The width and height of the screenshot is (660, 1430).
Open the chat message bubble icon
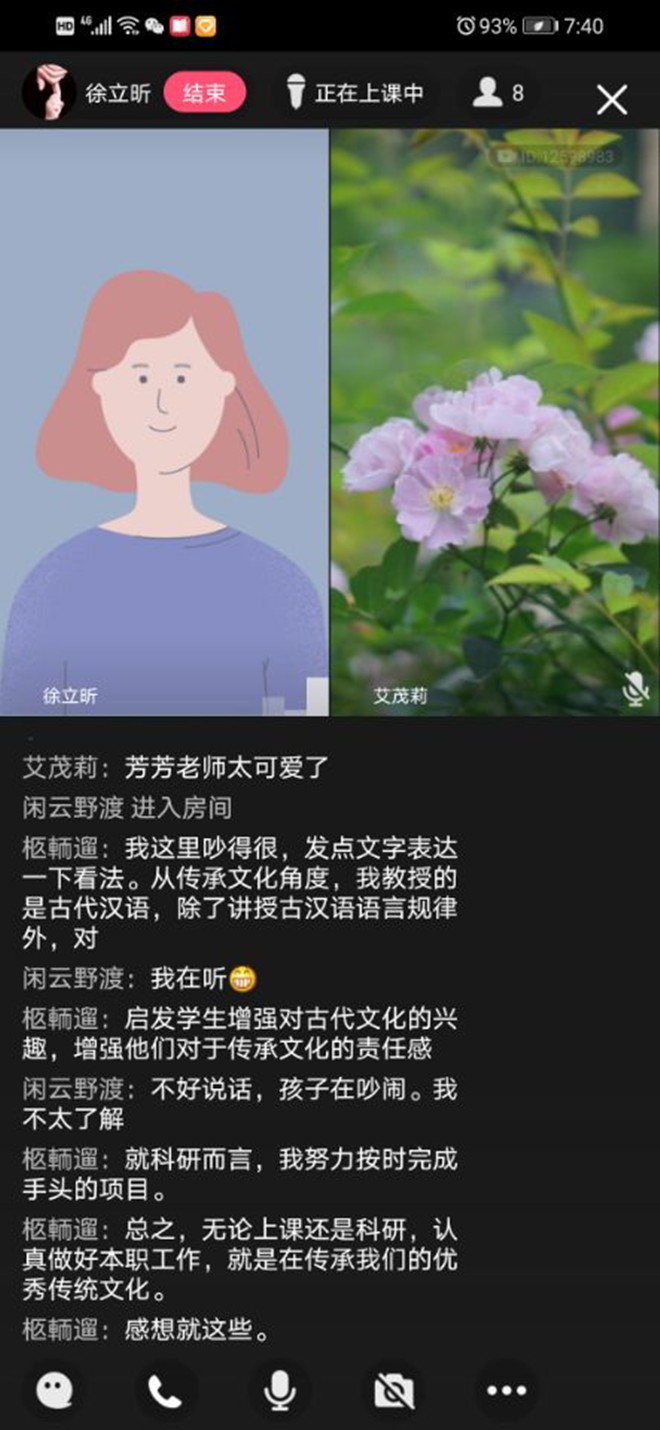click(54, 1390)
